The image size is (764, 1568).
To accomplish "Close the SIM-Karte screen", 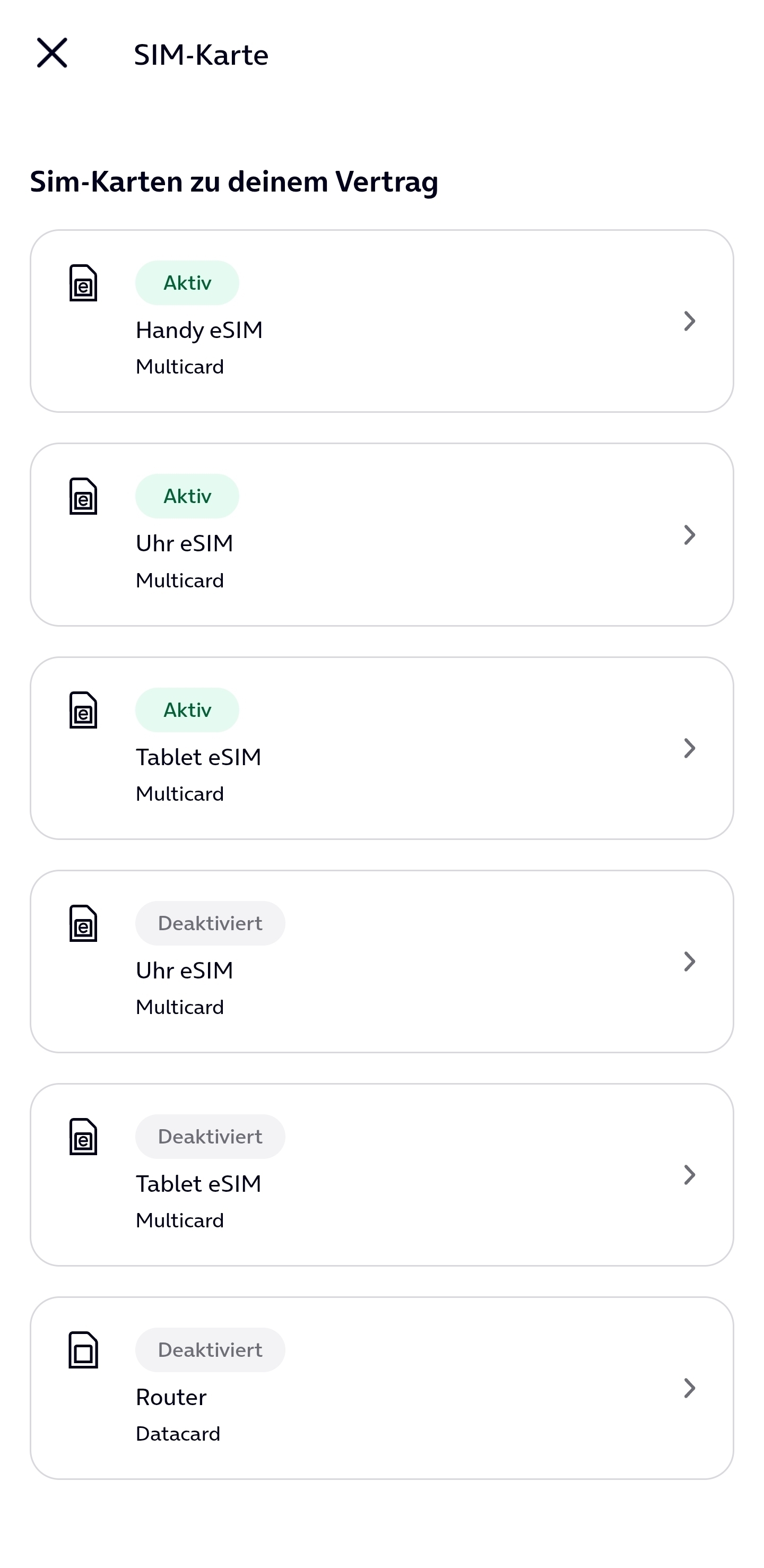I will click(x=53, y=53).
